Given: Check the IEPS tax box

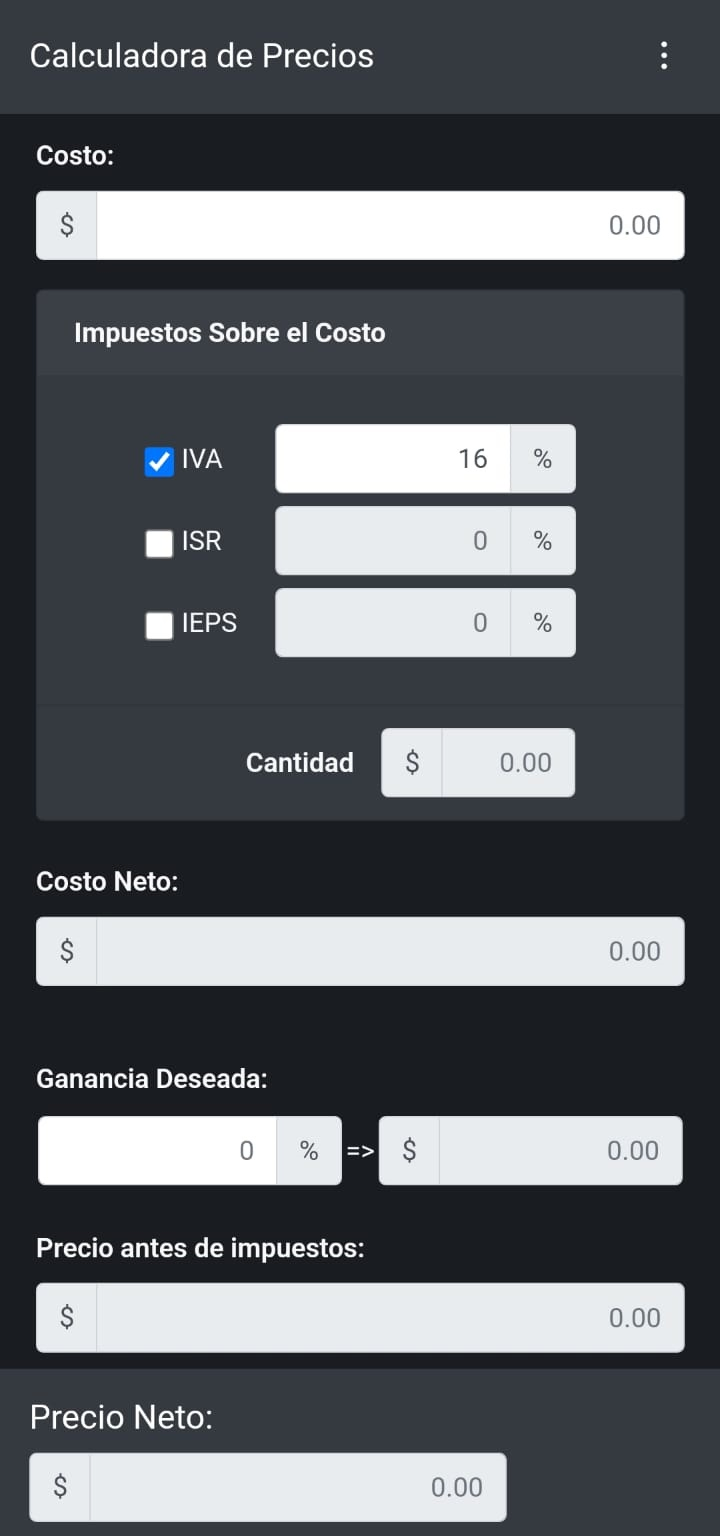Looking at the screenshot, I should click(x=159, y=625).
